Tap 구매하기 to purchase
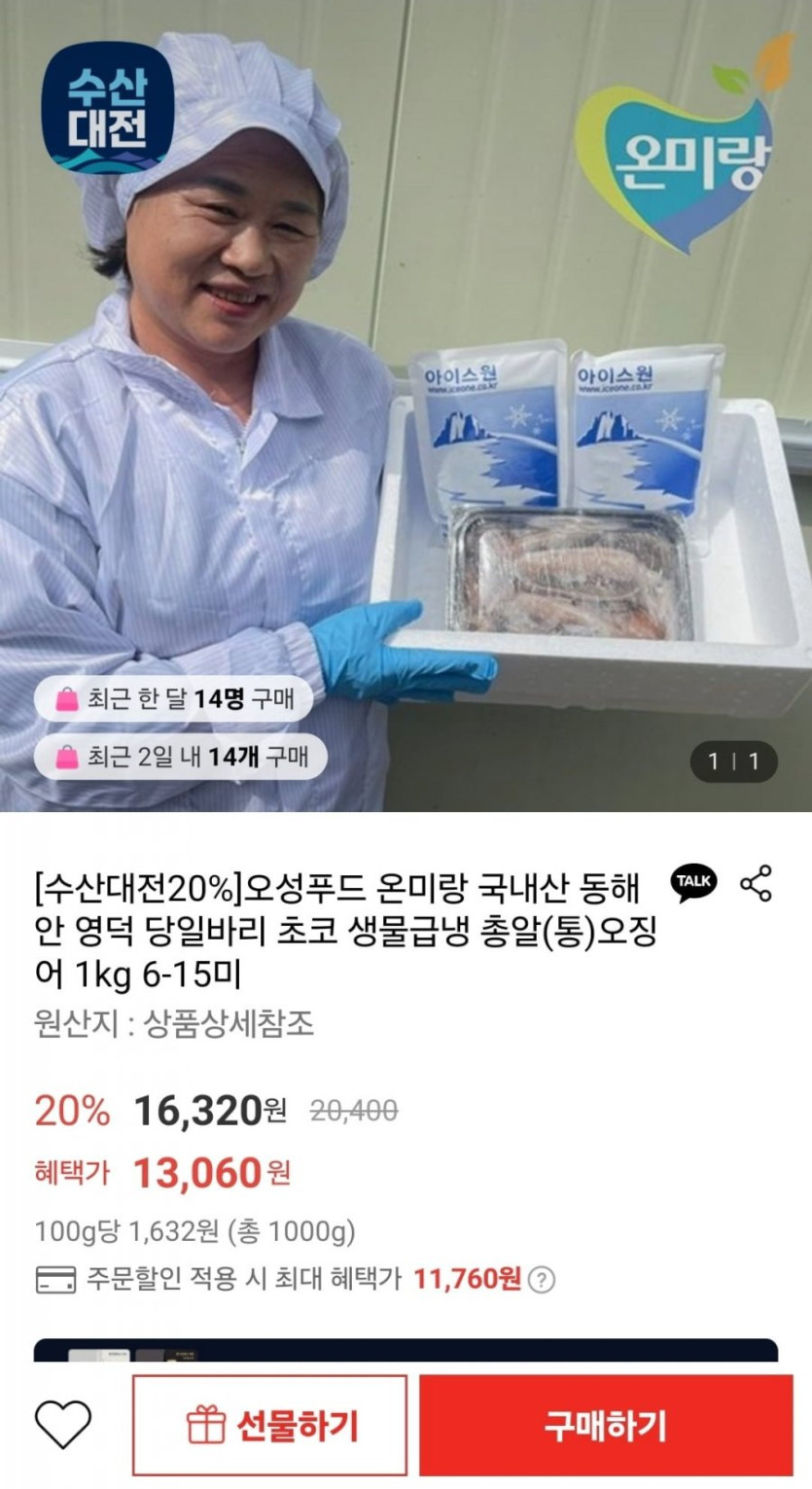Viewport: 812px width, 1489px height. coord(606,1426)
